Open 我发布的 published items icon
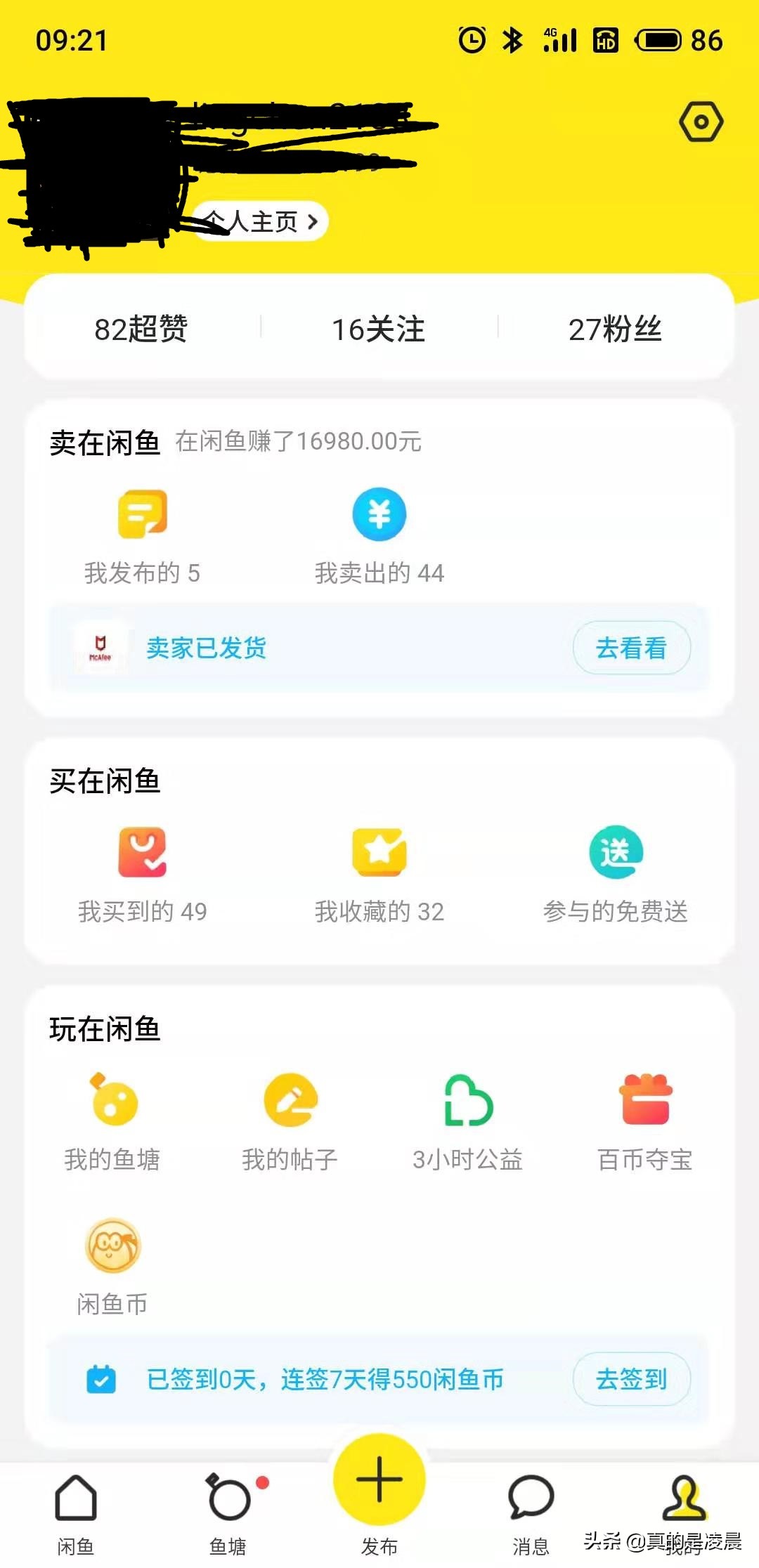 141,515
